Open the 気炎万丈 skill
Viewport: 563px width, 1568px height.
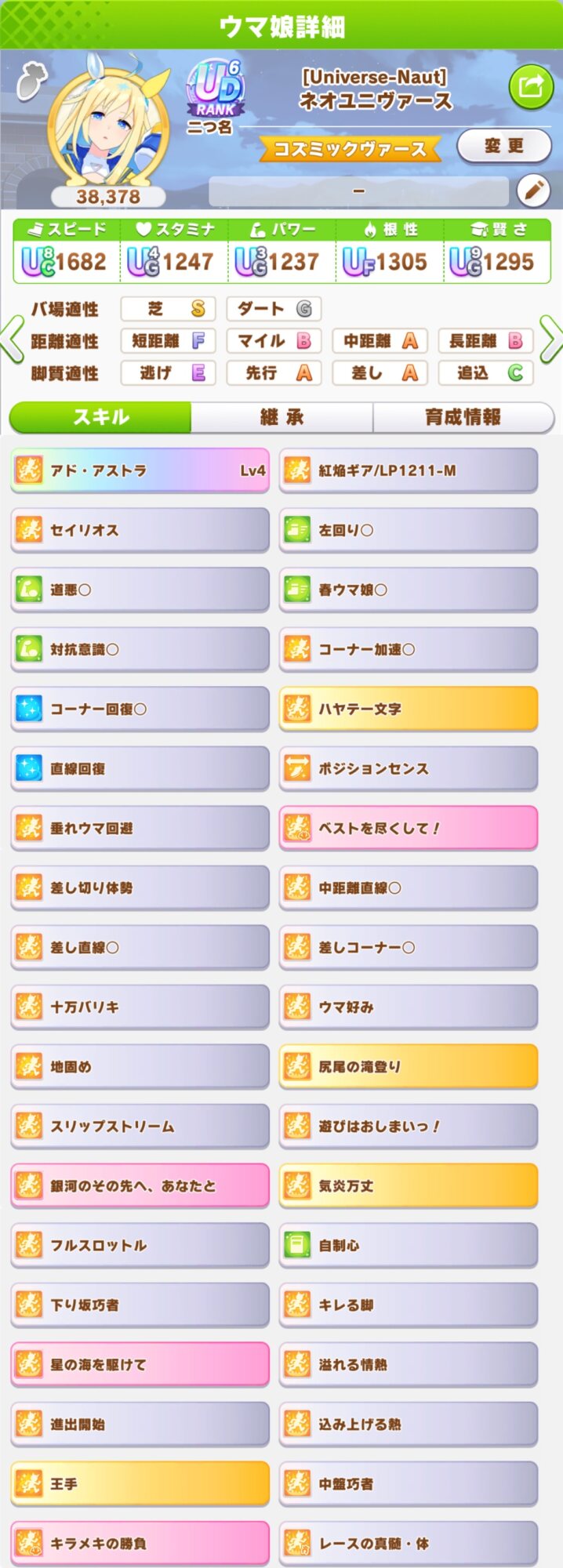coord(409,1185)
